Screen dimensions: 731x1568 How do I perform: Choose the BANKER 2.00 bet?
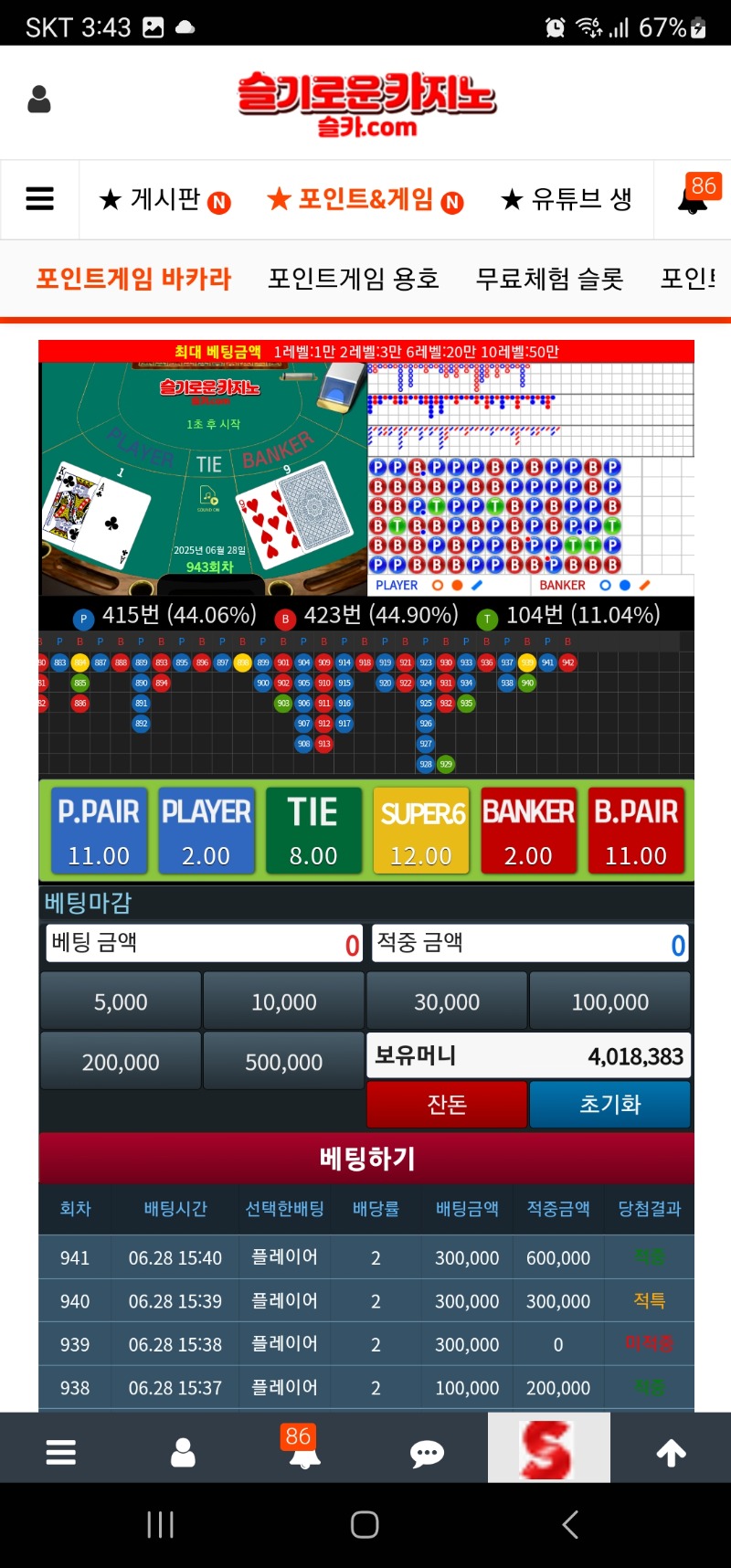pos(528,831)
